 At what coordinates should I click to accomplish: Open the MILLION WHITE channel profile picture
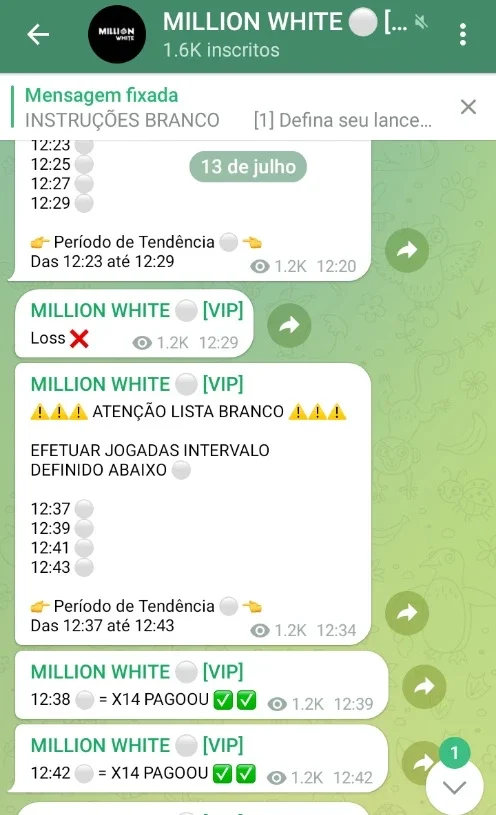[x=117, y=34]
